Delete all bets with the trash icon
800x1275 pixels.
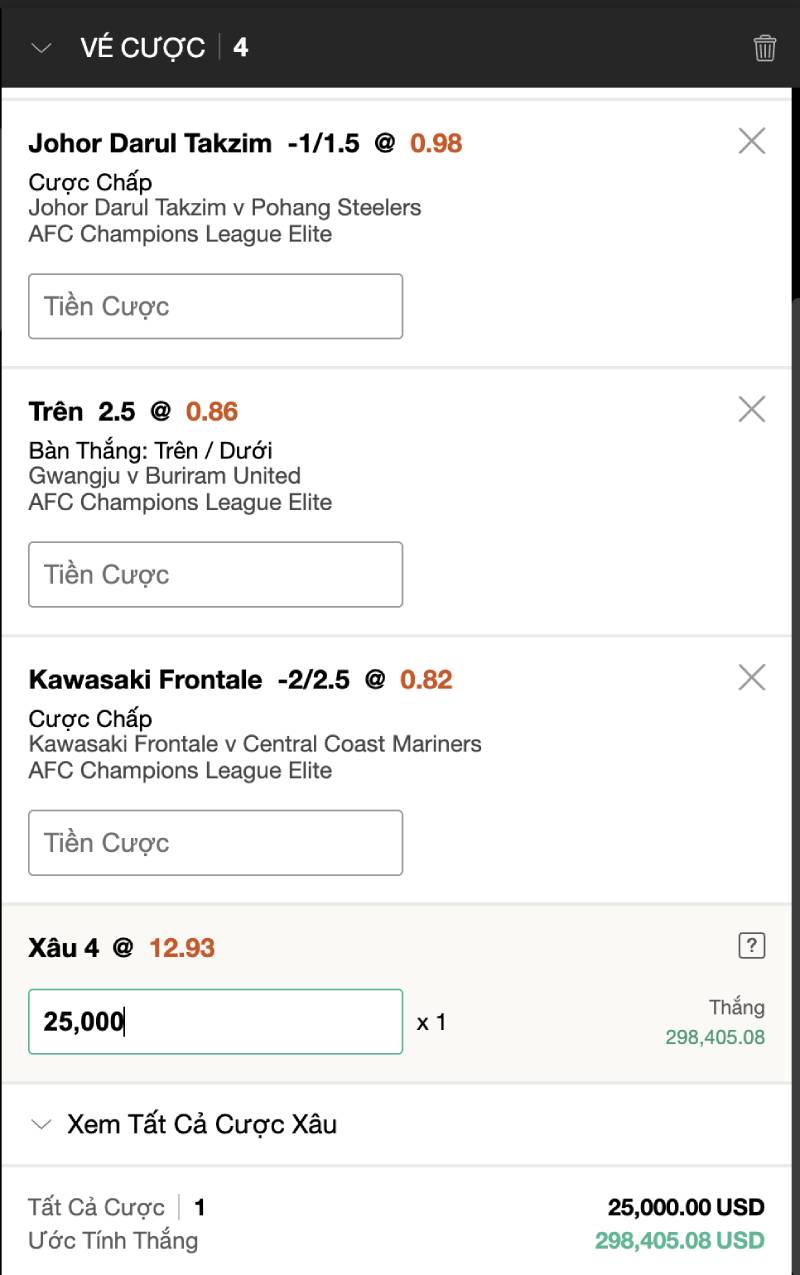click(x=764, y=48)
